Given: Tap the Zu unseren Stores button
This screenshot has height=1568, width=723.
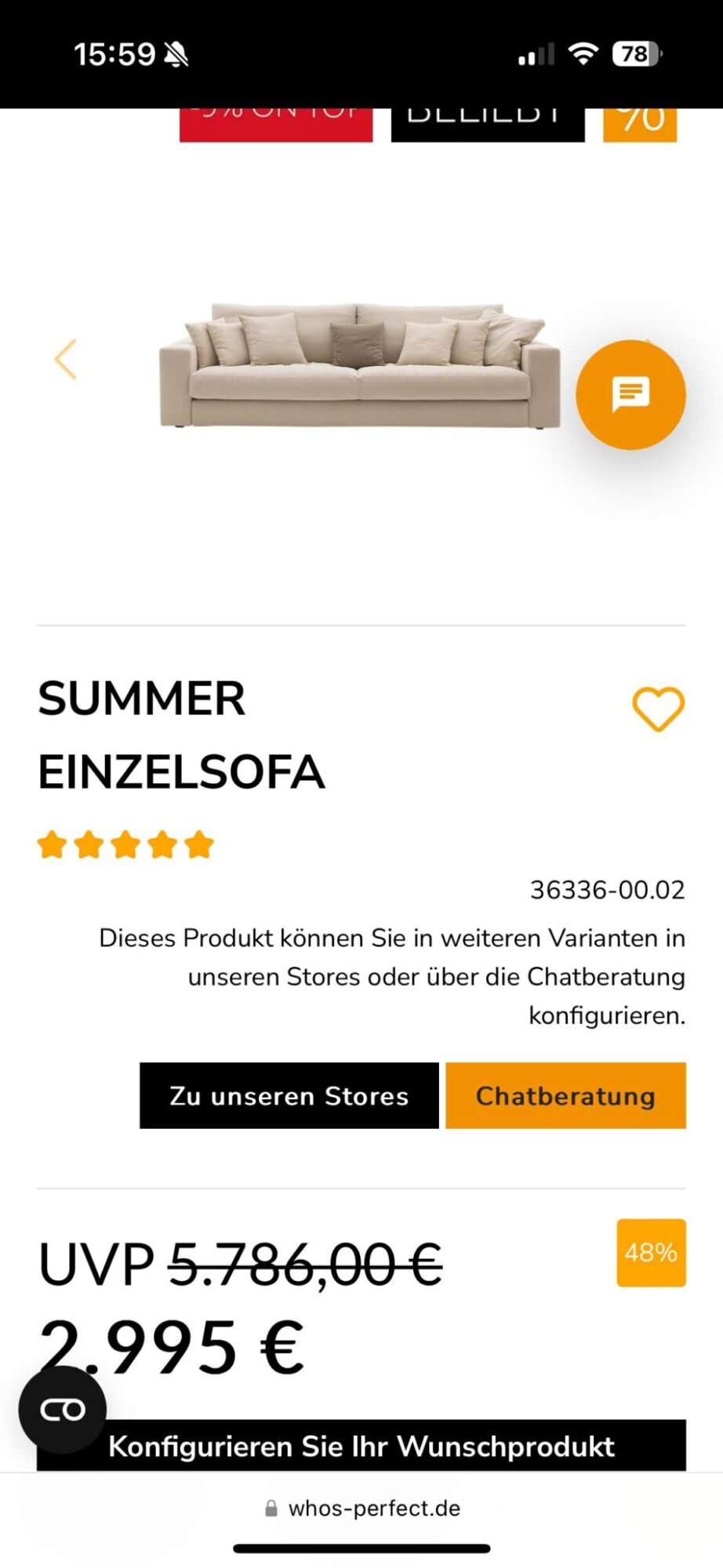Looking at the screenshot, I should coord(289,1095).
